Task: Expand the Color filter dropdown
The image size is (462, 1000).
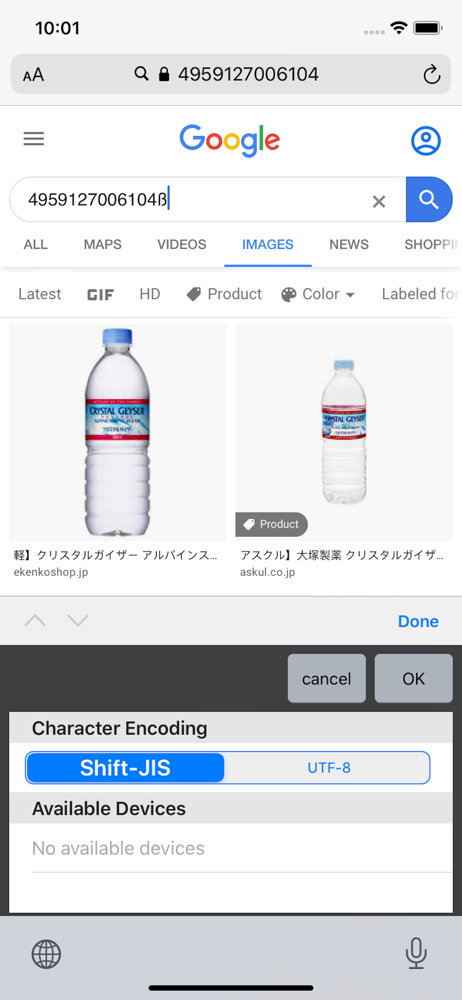Action: 318,294
